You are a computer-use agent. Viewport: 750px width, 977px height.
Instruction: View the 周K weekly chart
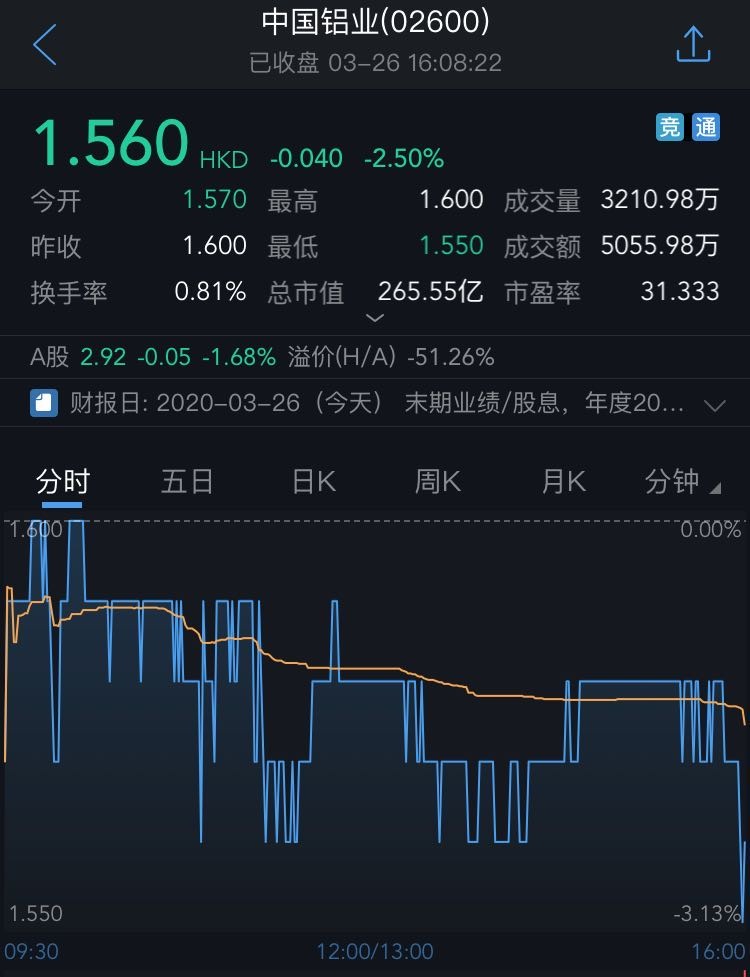coord(437,482)
